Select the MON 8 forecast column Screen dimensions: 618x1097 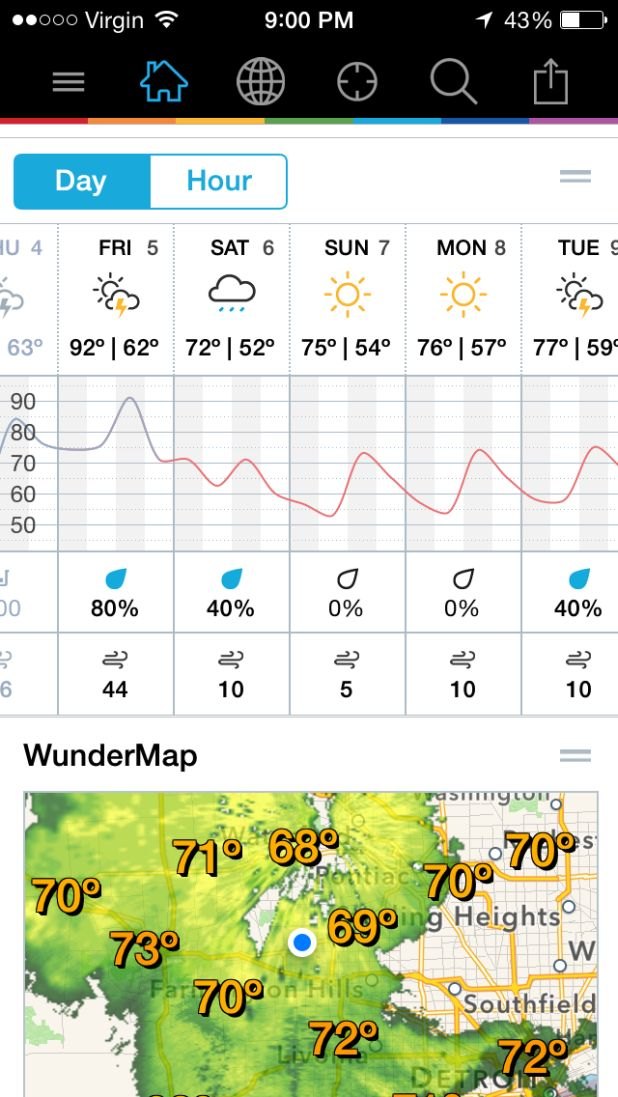click(463, 469)
